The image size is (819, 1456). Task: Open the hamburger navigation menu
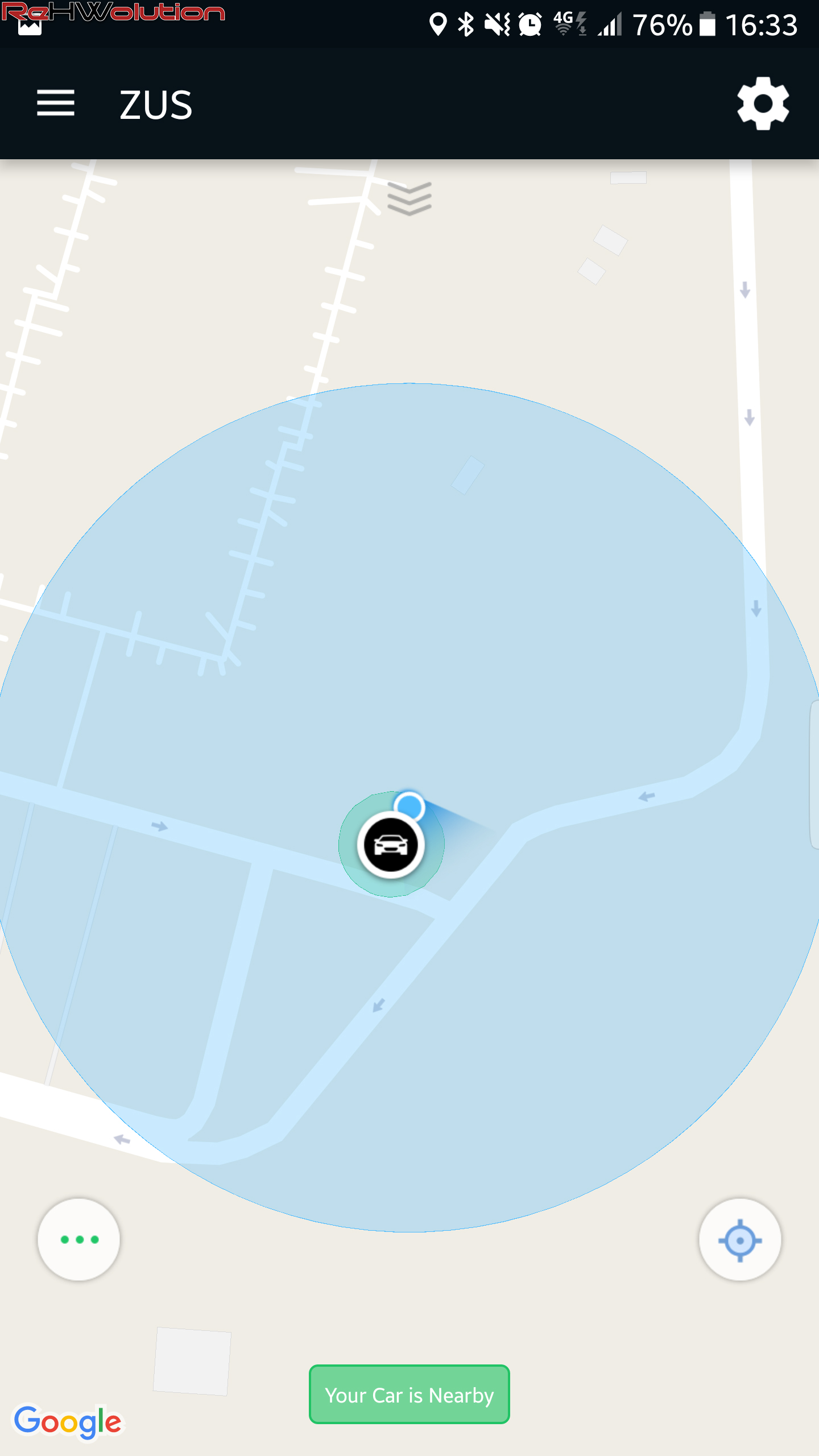pos(55,104)
